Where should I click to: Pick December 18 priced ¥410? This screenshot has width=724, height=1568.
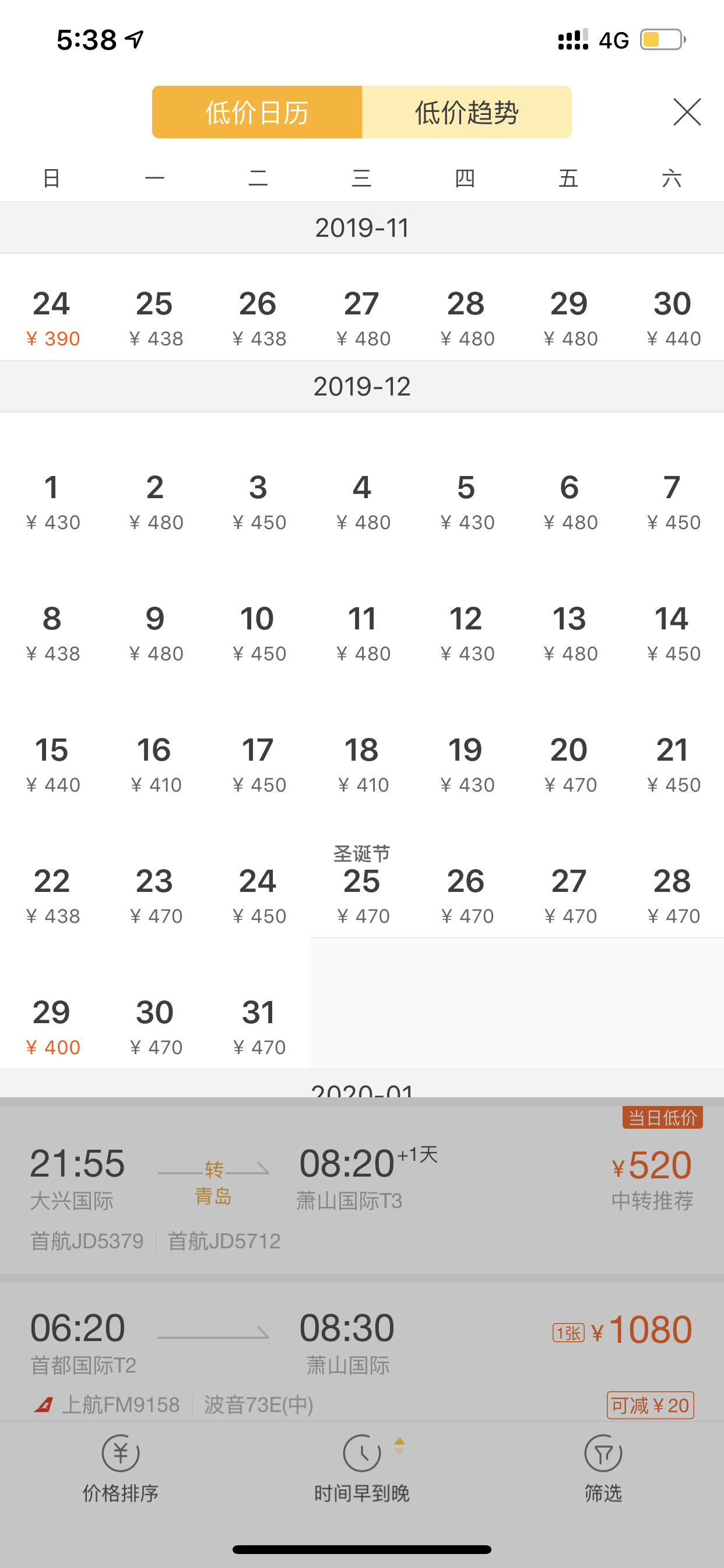click(362, 765)
